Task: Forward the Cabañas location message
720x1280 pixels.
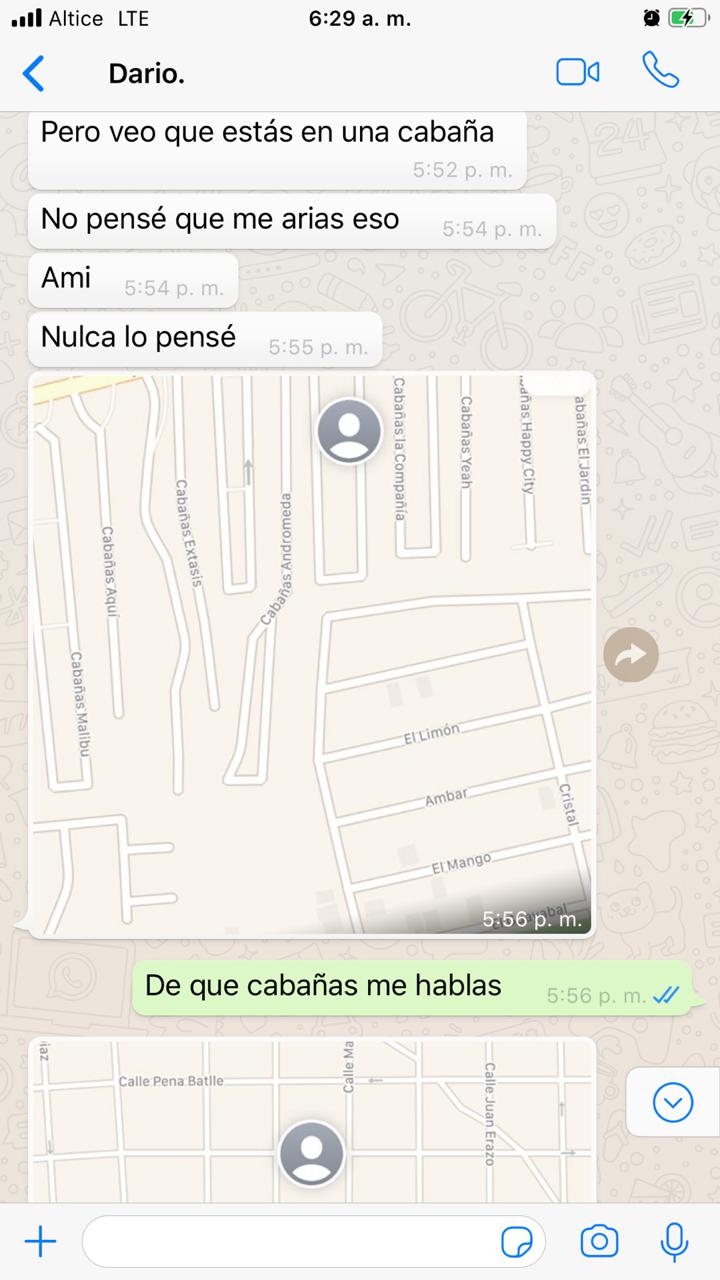Action: (631, 655)
